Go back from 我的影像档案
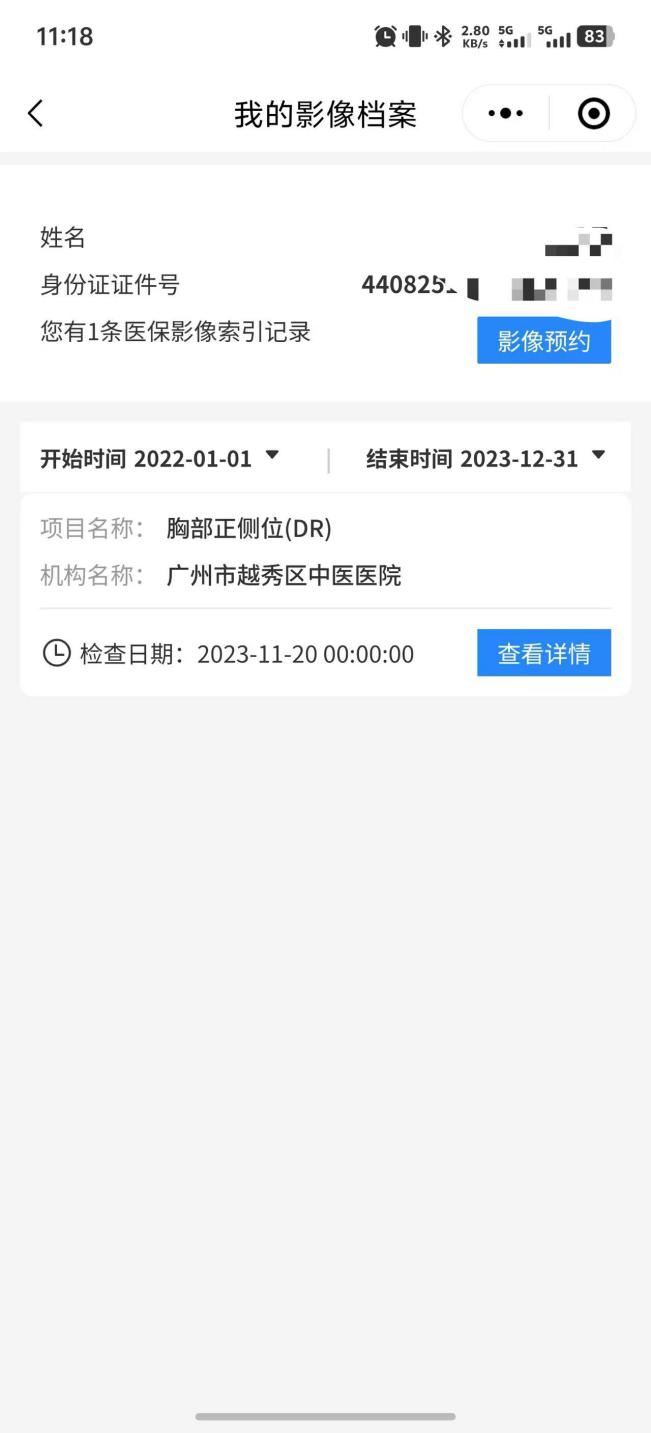The image size is (651, 1433). tap(36, 114)
